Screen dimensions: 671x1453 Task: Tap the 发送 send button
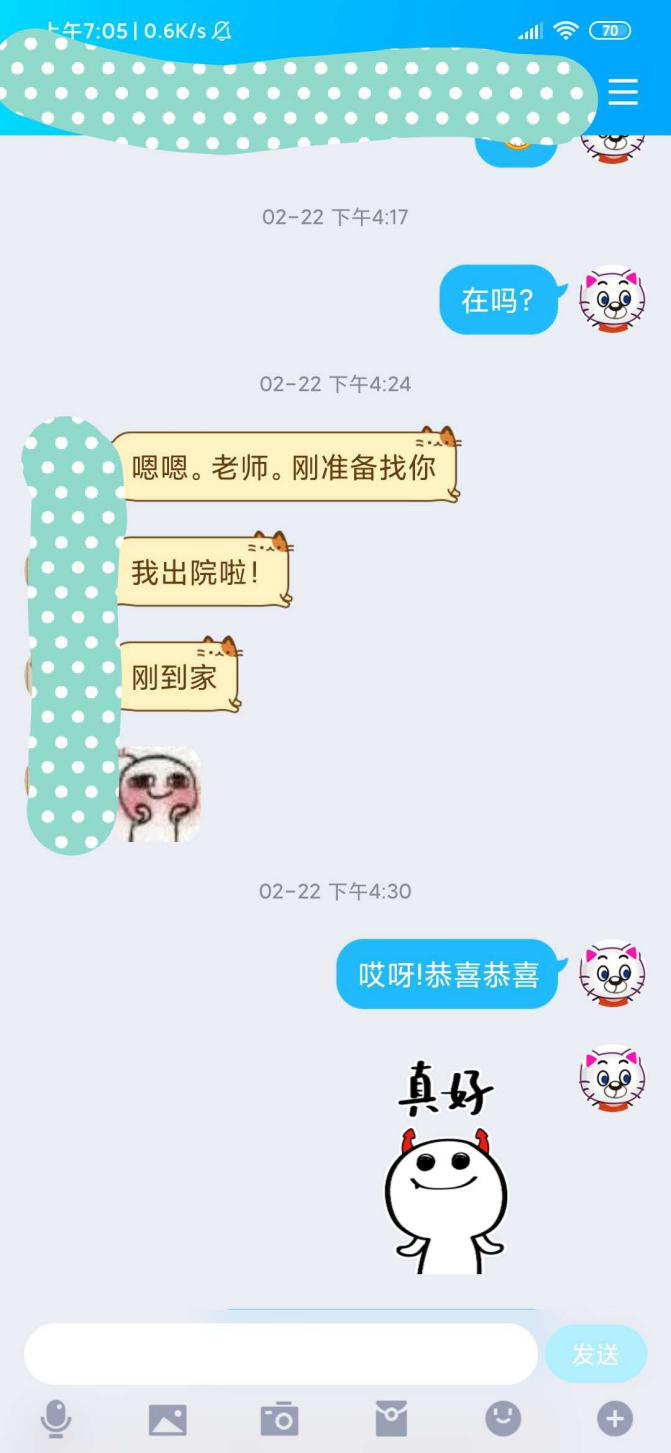[596, 1354]
